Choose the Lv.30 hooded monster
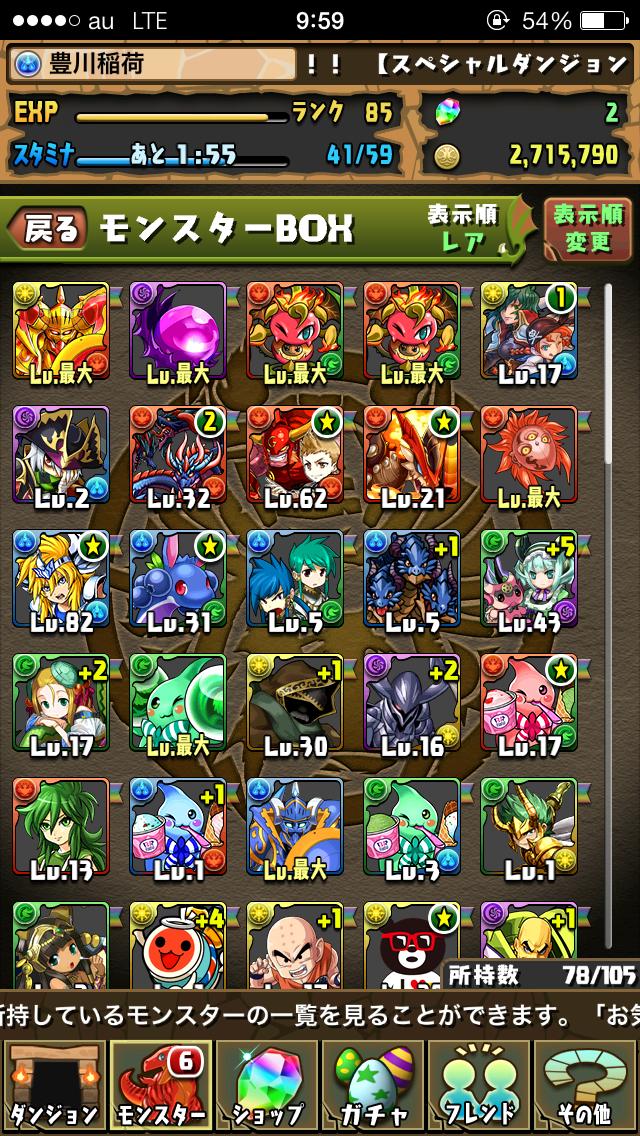The width and height of the screenshot is (640, 1136). (295, 703)
